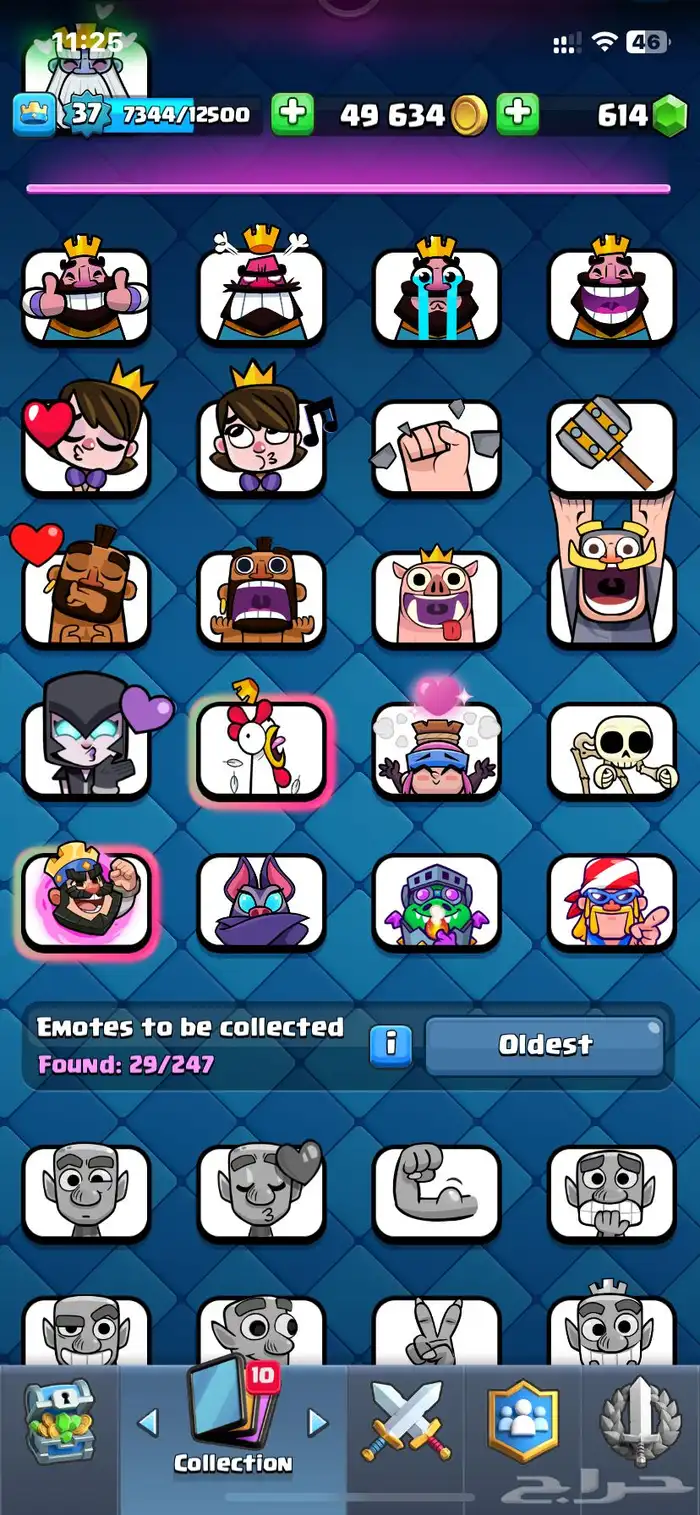Select the chicken emote

[x=261, y=748]
